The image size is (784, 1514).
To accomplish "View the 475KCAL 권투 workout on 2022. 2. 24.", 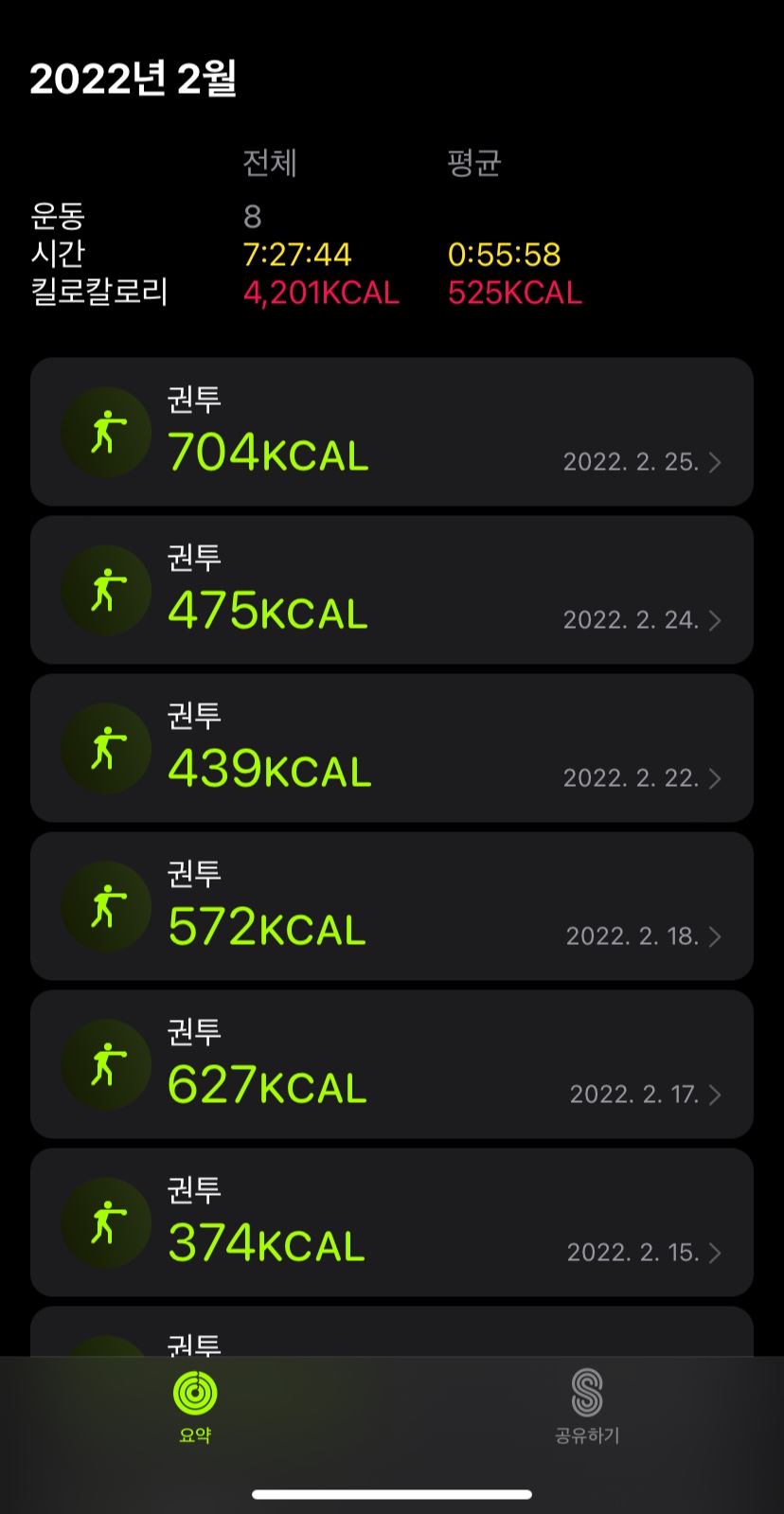I will [x=392, y=590].
